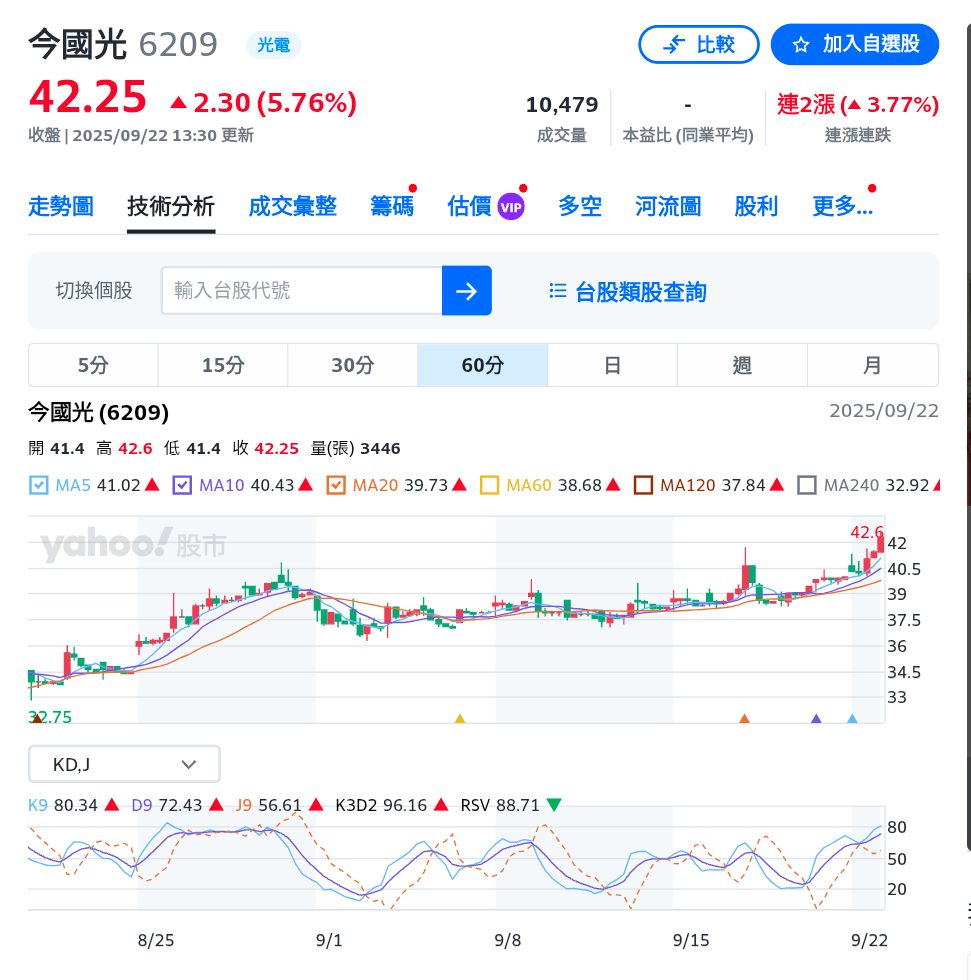Open the 成交彙整 tab

pyautogui.click(x=292, y=206)
